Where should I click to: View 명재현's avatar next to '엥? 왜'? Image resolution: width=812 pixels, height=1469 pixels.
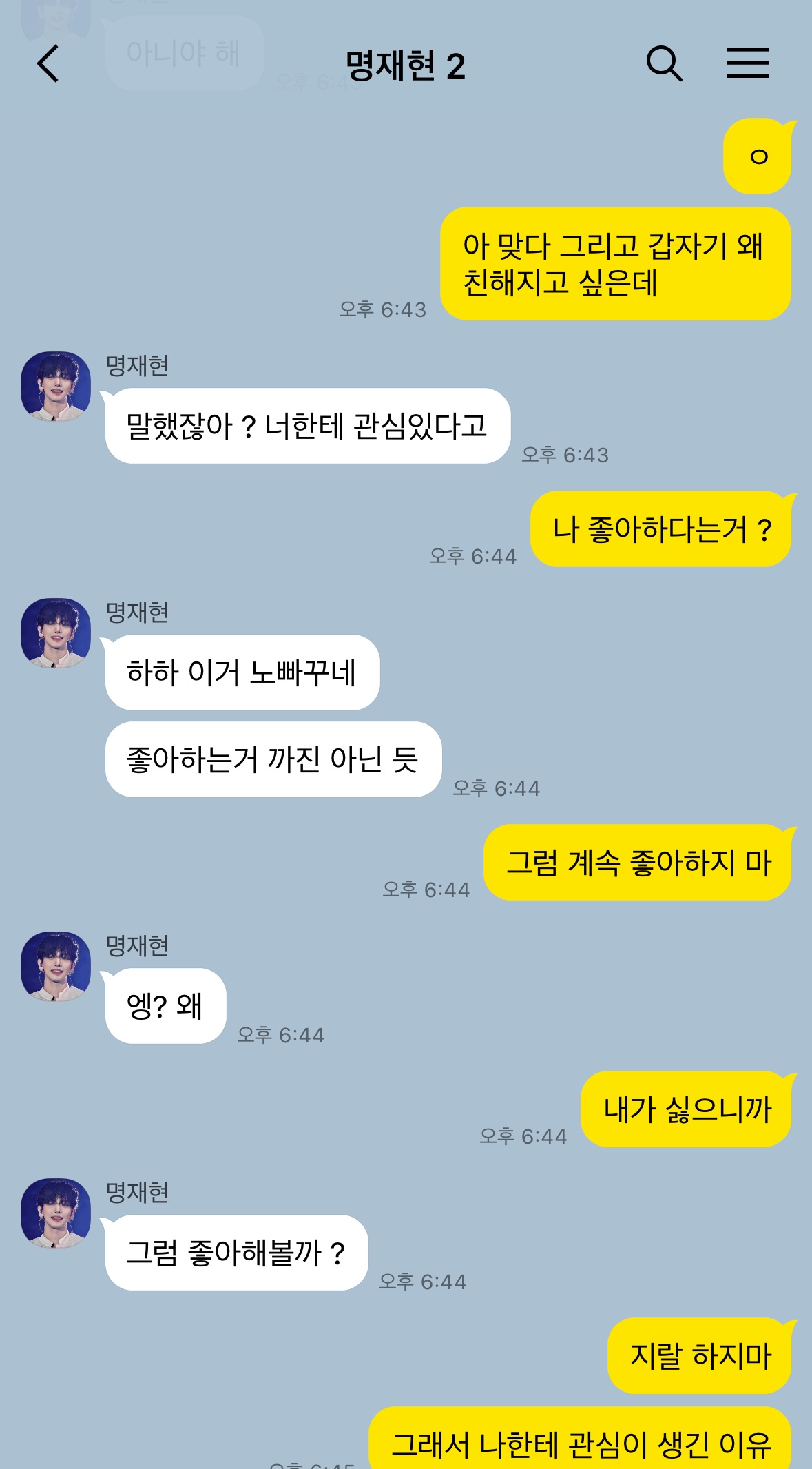(56, 967)
